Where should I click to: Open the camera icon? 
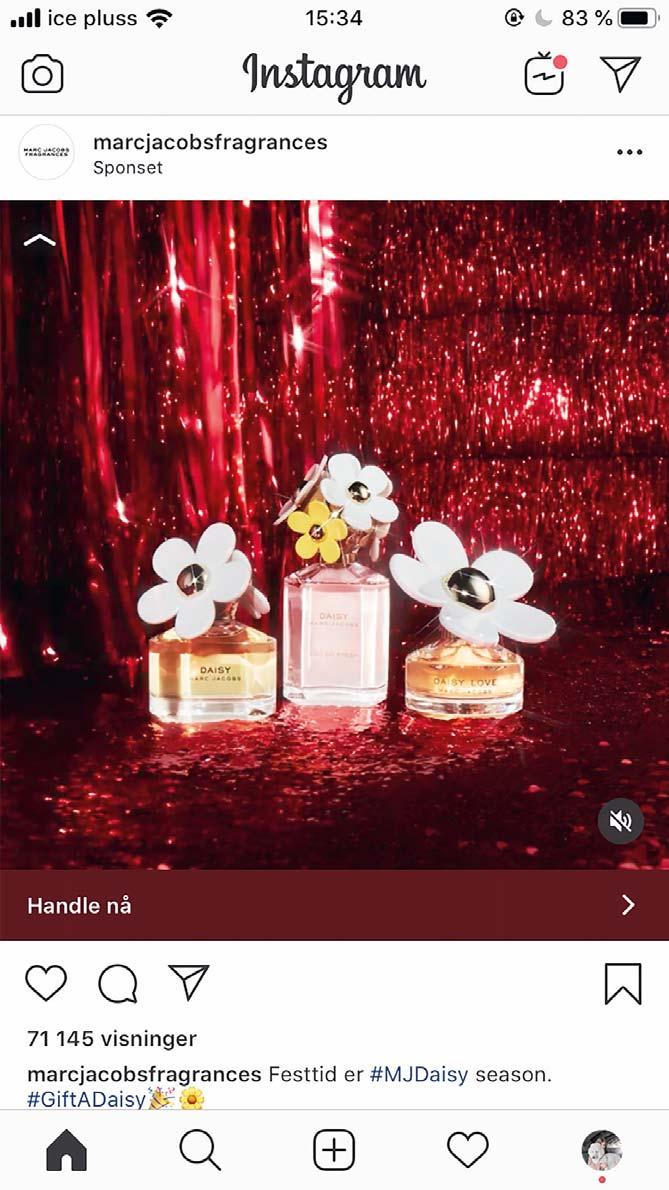tap(42, 75)
